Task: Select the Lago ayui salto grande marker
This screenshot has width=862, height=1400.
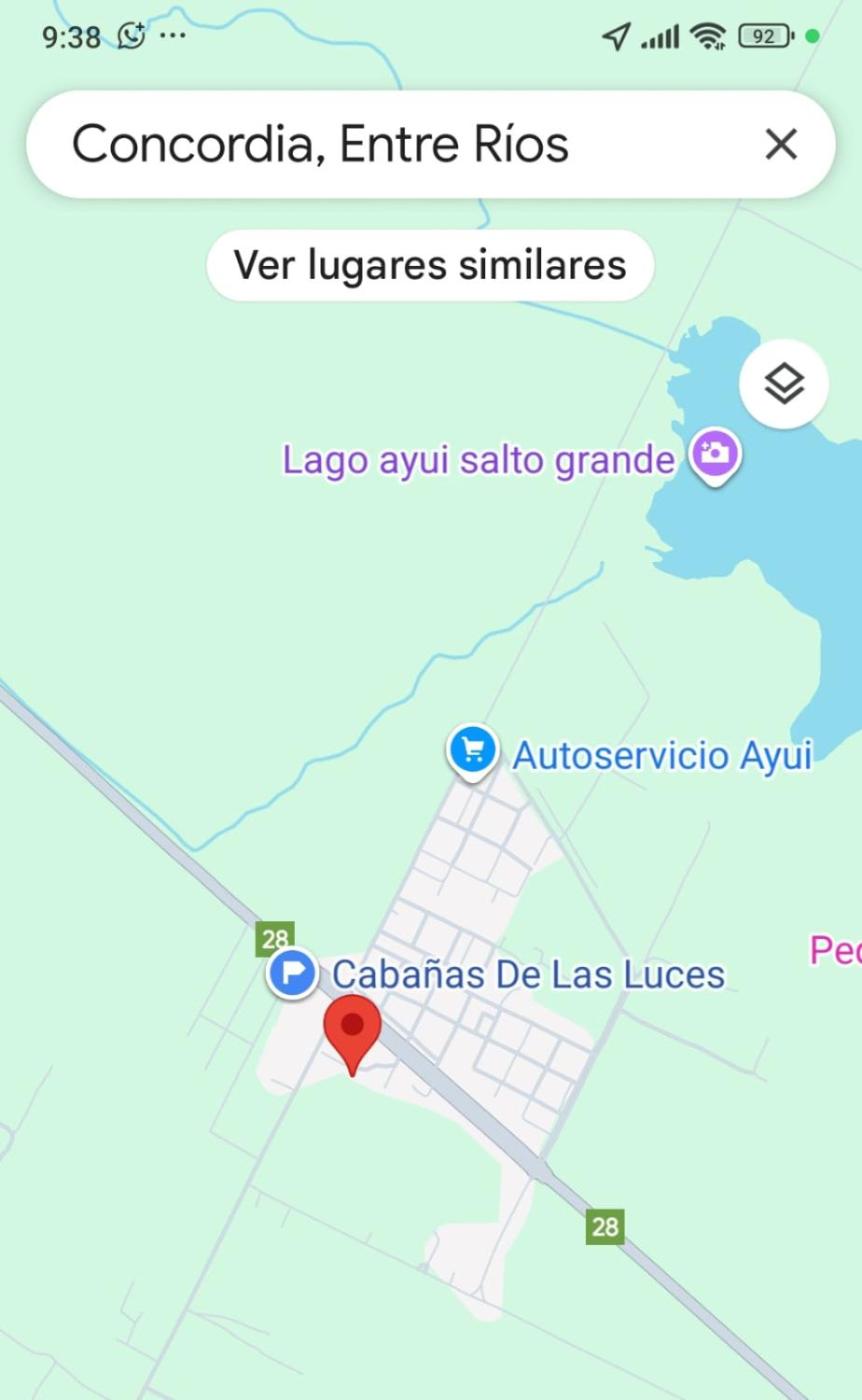Action: click(x=715, y=456)
